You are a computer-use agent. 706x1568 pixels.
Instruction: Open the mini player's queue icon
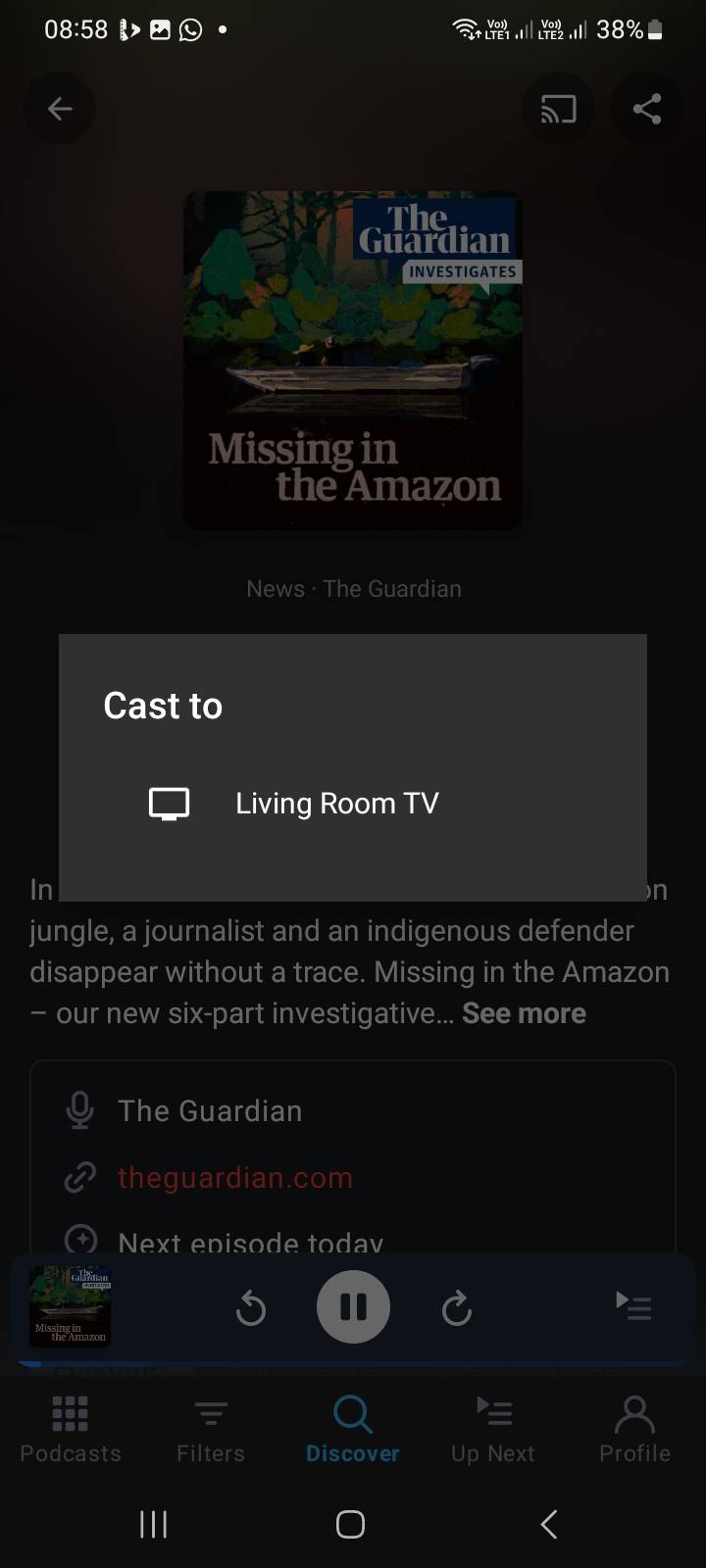tap(633, 1305)
